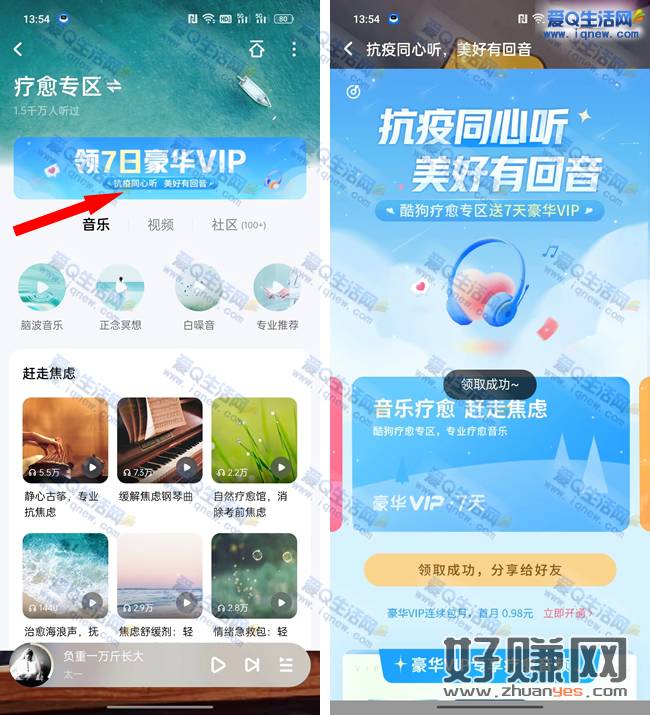The width and height of the screenshot is (650, 715).
Task: Open the 脑波音乐 category
Action: coord(42,288)
